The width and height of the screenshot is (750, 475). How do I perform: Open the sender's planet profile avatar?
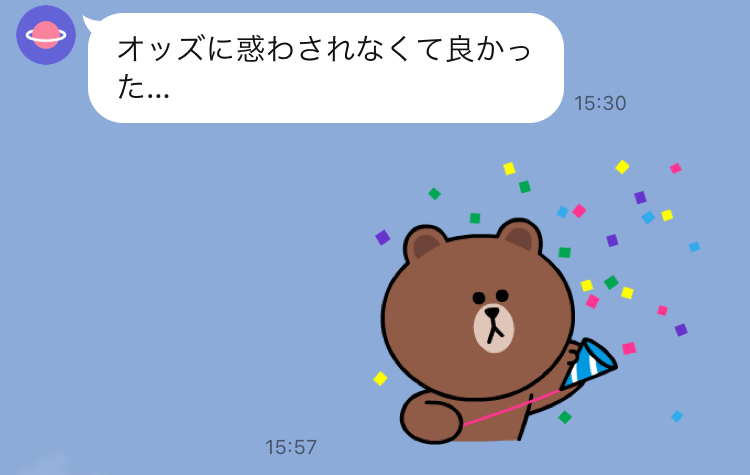click(x=46, y=35)
